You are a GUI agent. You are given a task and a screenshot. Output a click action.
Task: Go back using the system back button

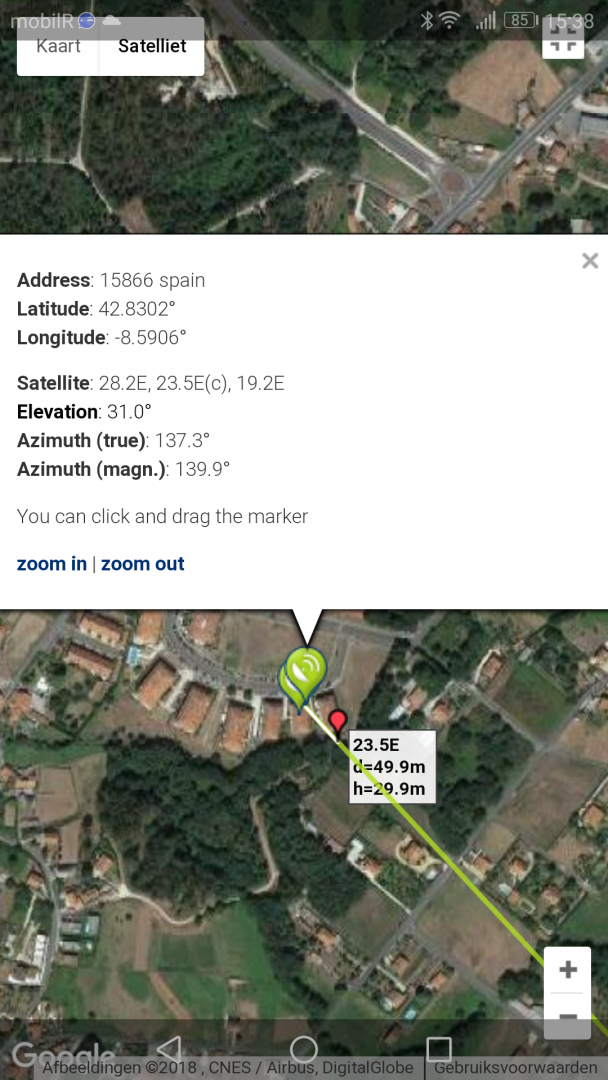pos(169,1048)
